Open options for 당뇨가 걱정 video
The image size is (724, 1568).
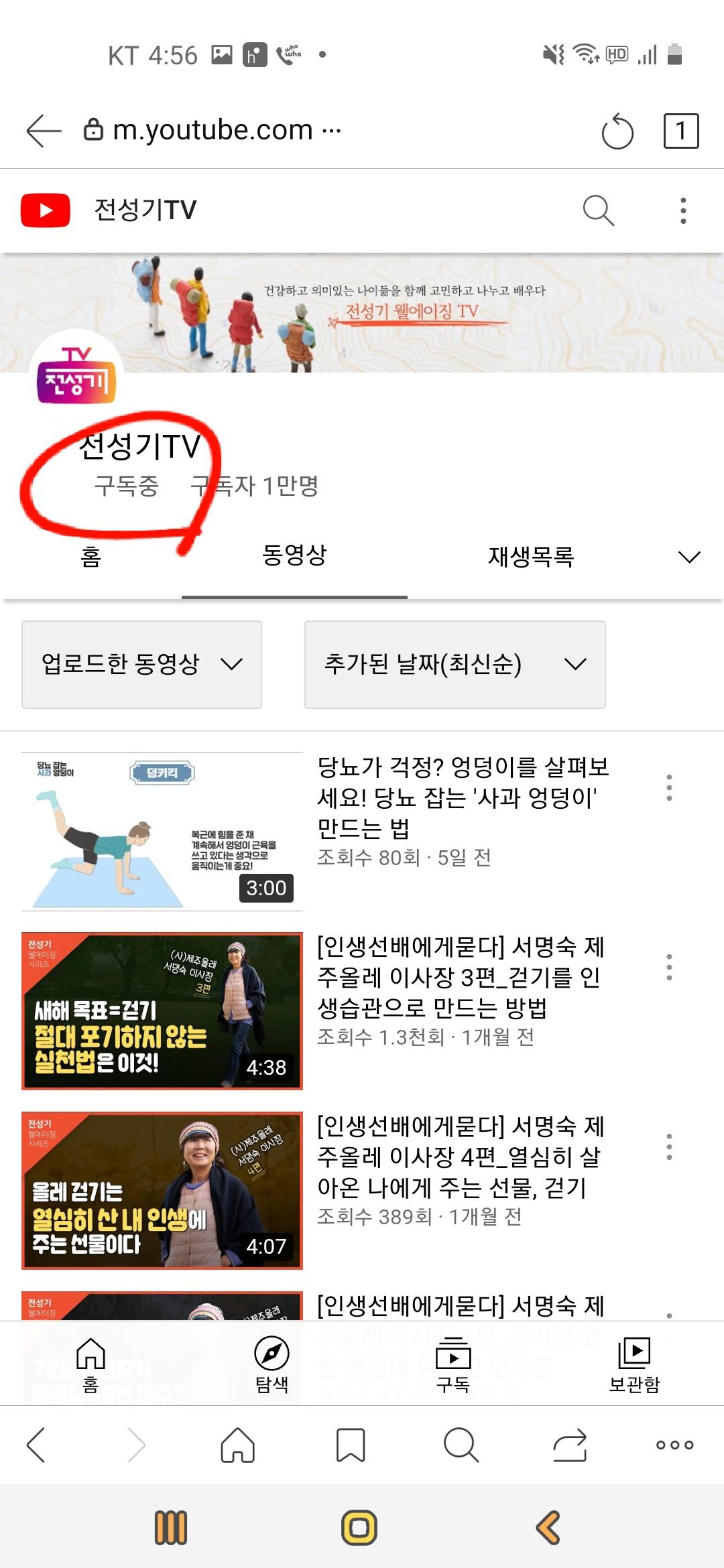click(x=668, y=787)
